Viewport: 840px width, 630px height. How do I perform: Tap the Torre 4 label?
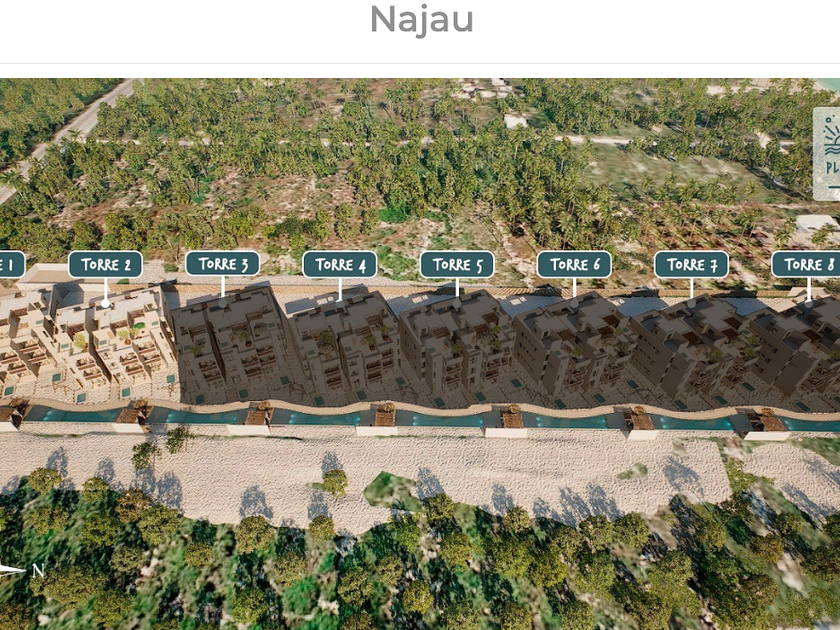(340, 265)
